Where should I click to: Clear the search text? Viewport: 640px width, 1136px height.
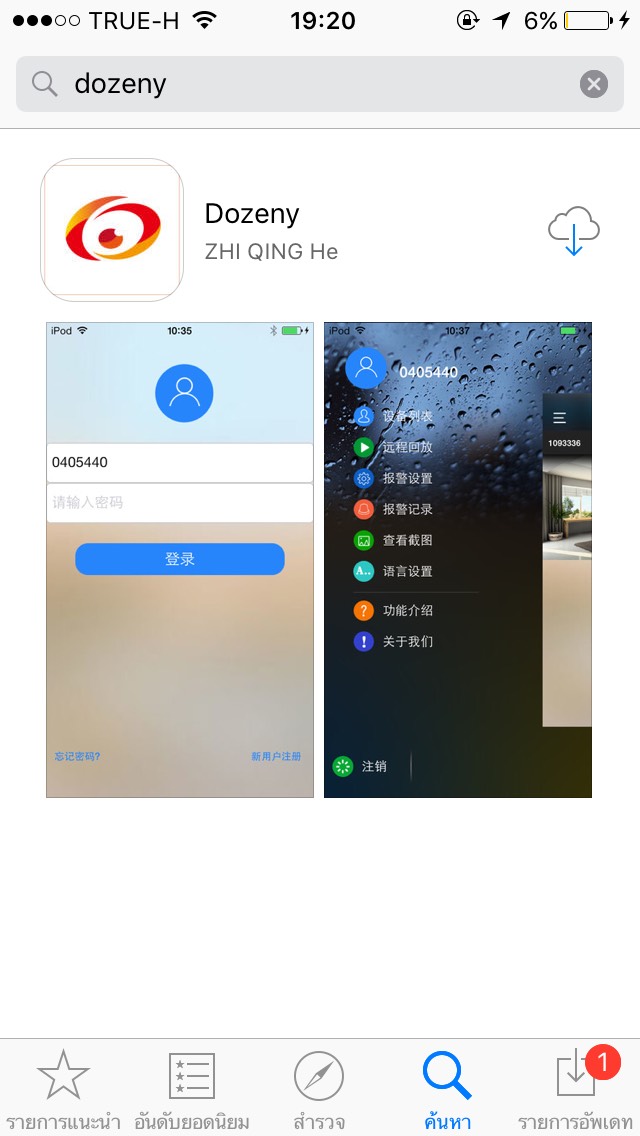tap(594, 84)
